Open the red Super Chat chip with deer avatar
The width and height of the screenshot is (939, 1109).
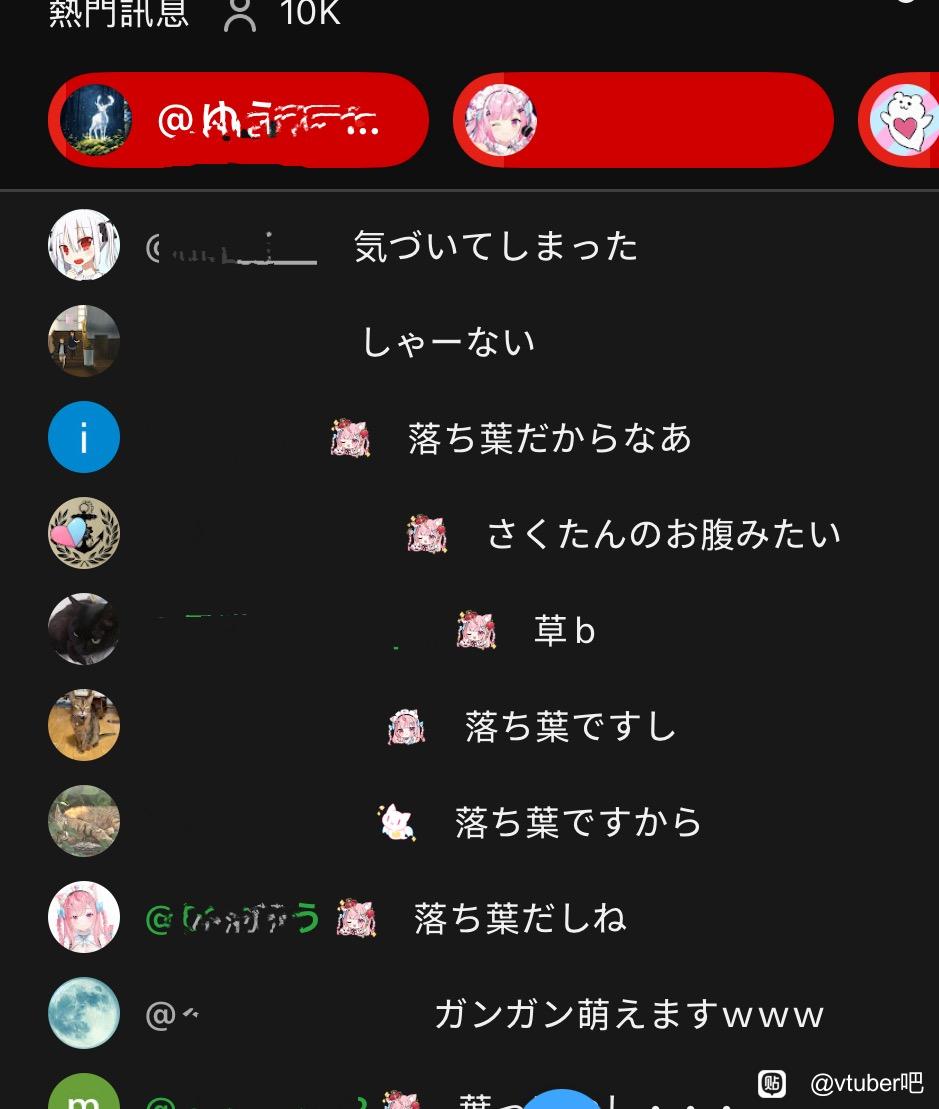[x=238, y=120]
